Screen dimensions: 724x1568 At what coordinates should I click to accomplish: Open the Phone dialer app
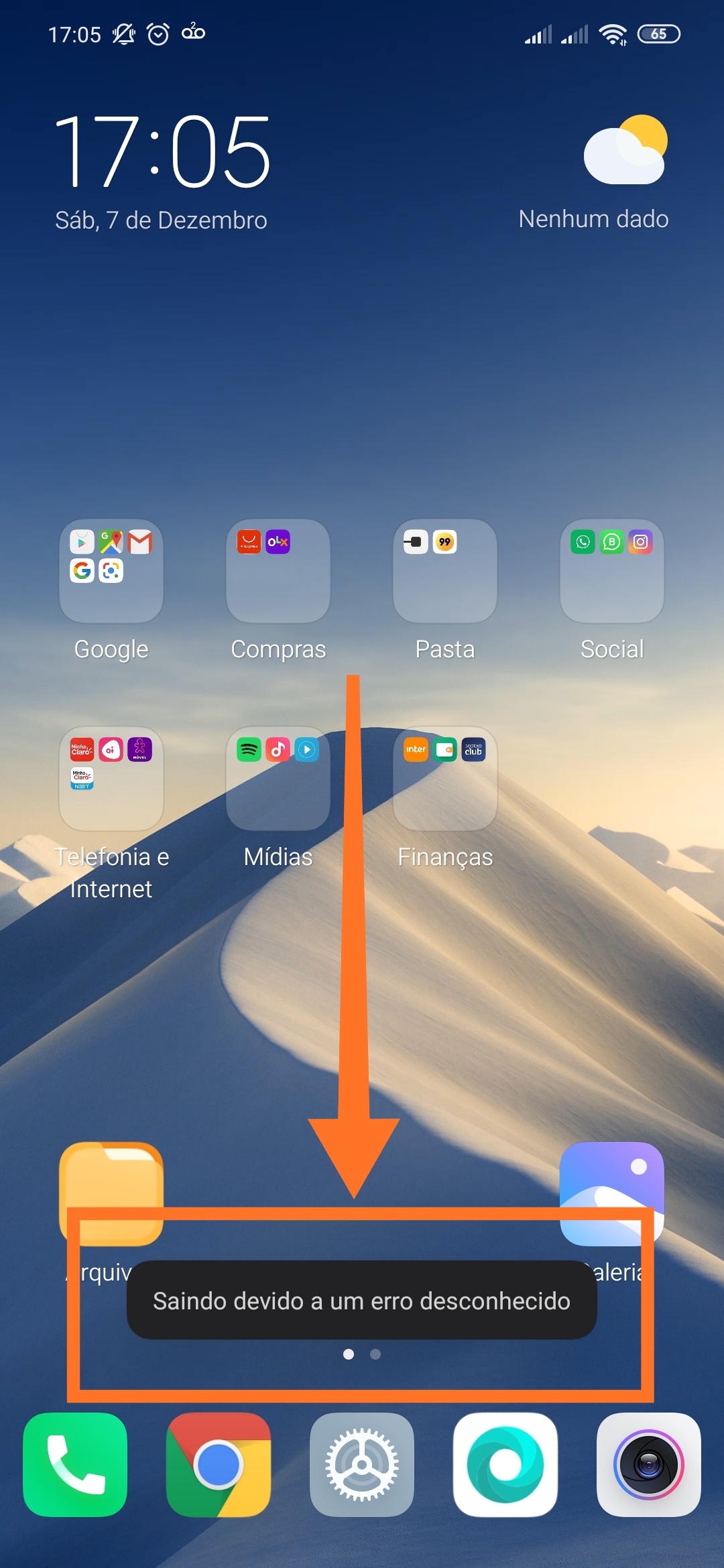pyautogui.click(x=75, y=1465)
